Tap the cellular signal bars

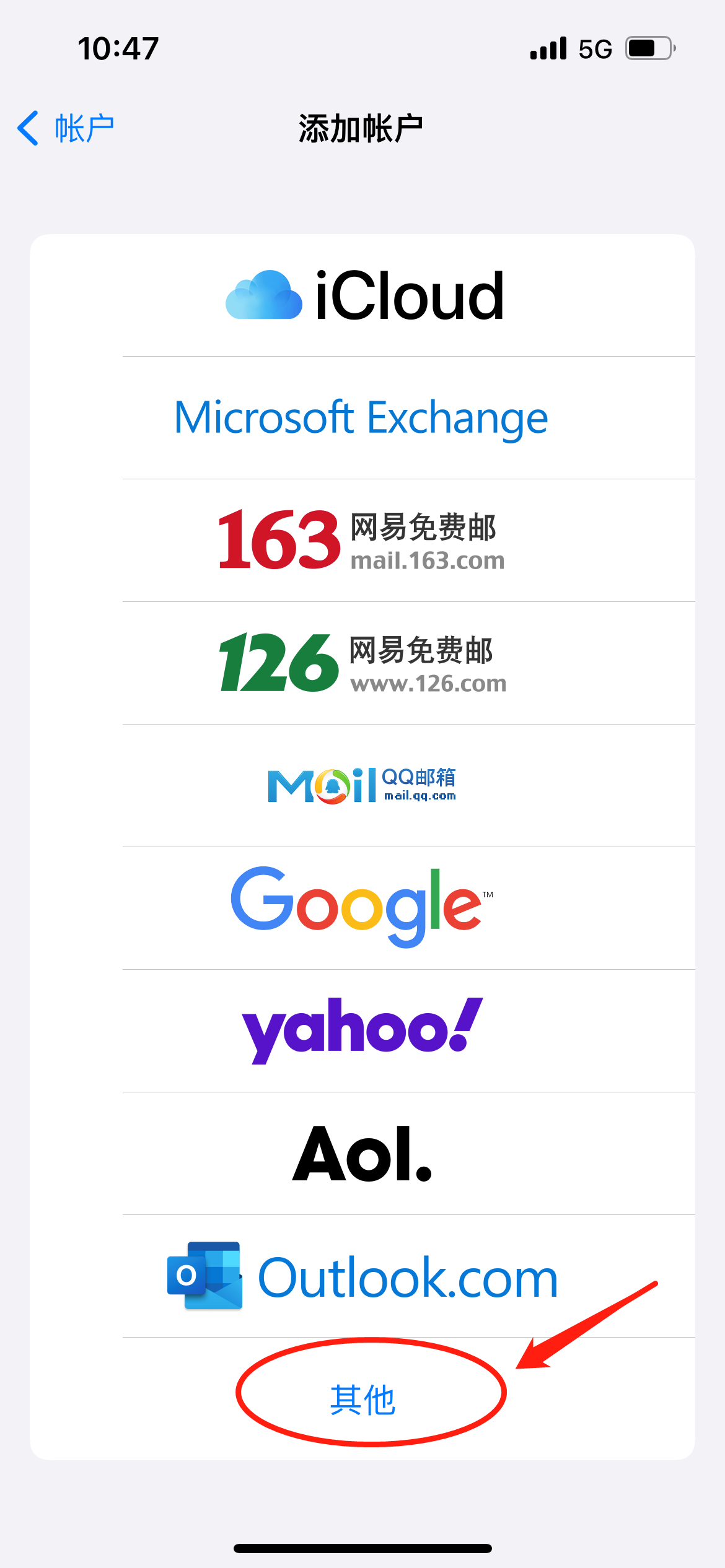pos(548,48)
